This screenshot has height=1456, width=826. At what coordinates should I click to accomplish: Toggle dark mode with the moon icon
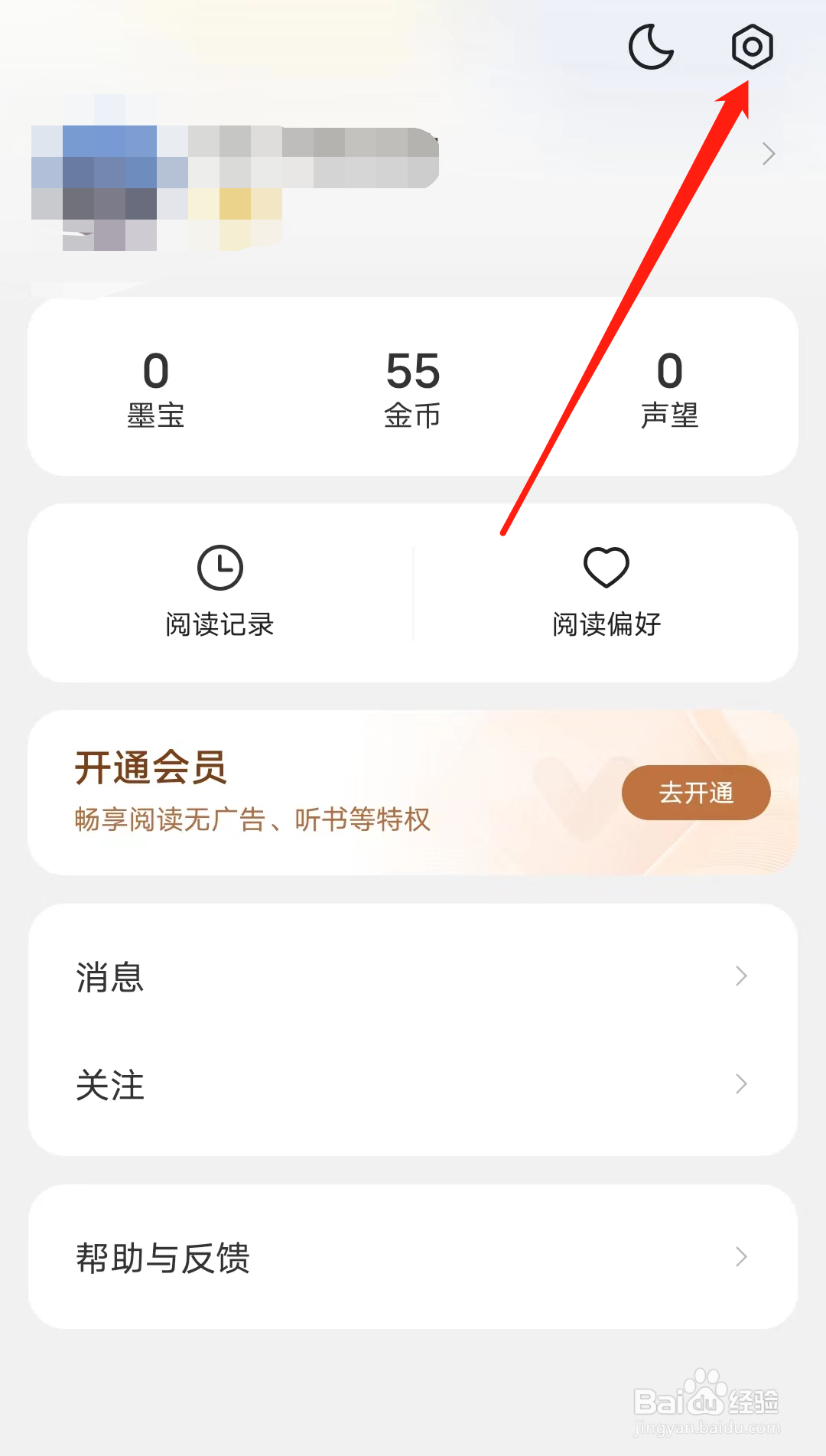tap(651, 47)
